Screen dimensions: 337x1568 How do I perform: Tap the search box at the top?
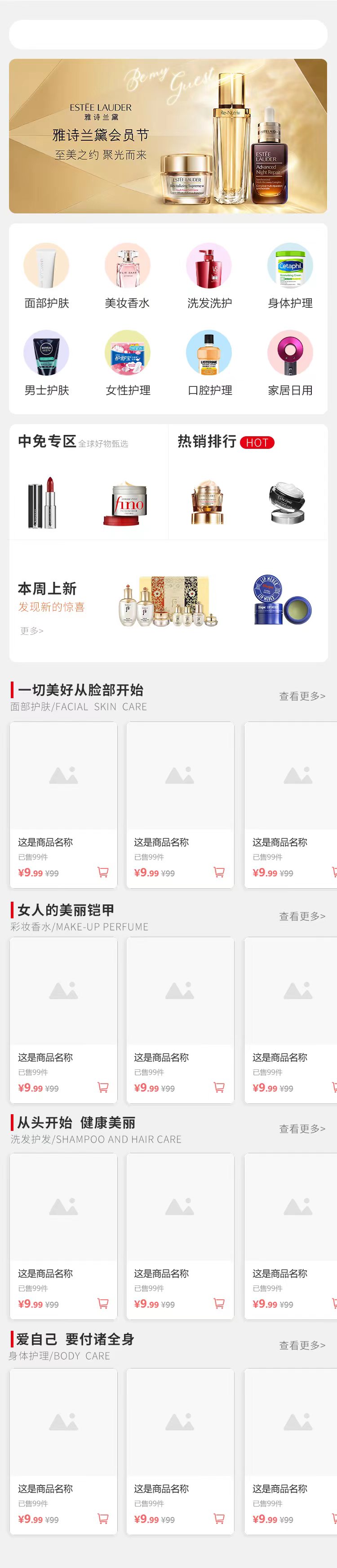coord(168,35)
